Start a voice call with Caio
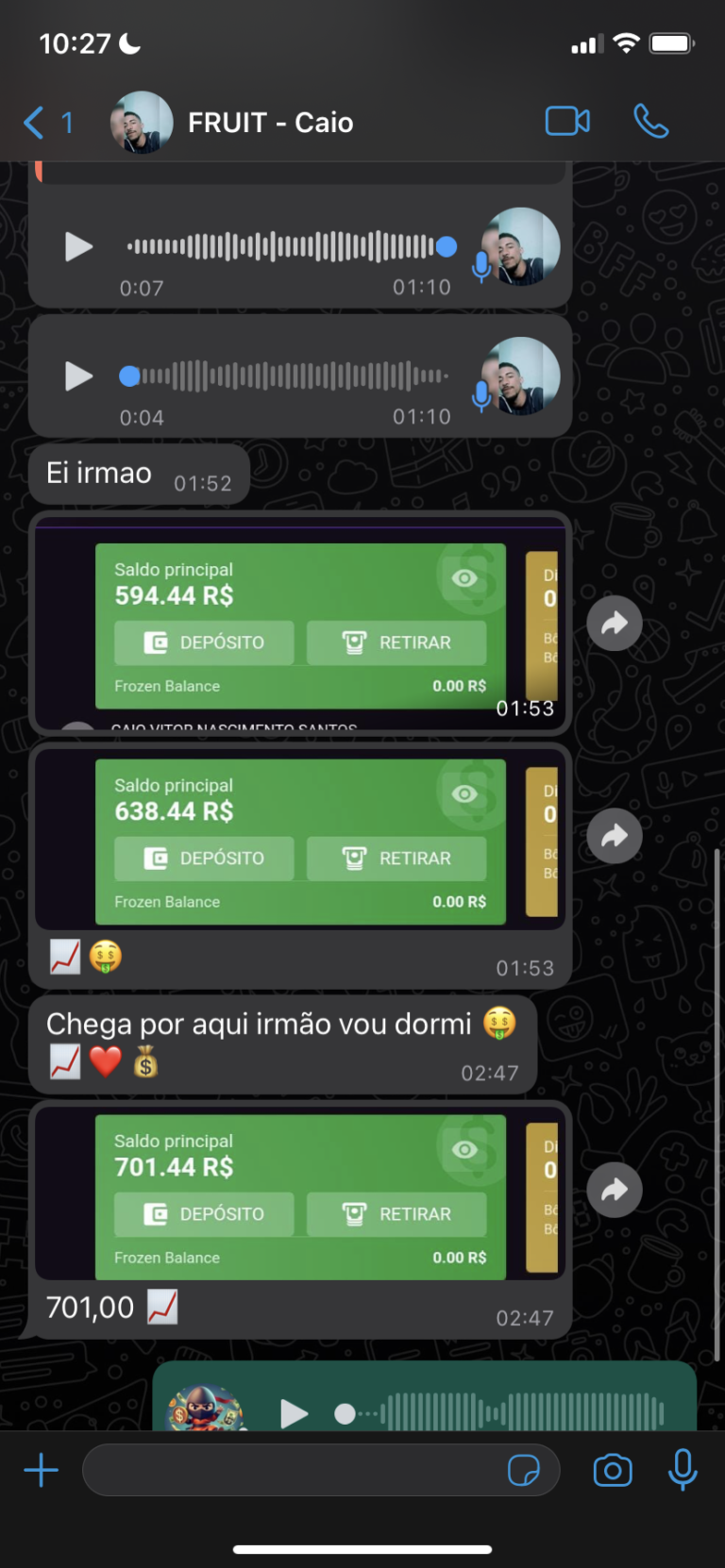This screenshot has height=1568, width=725. 651,122
